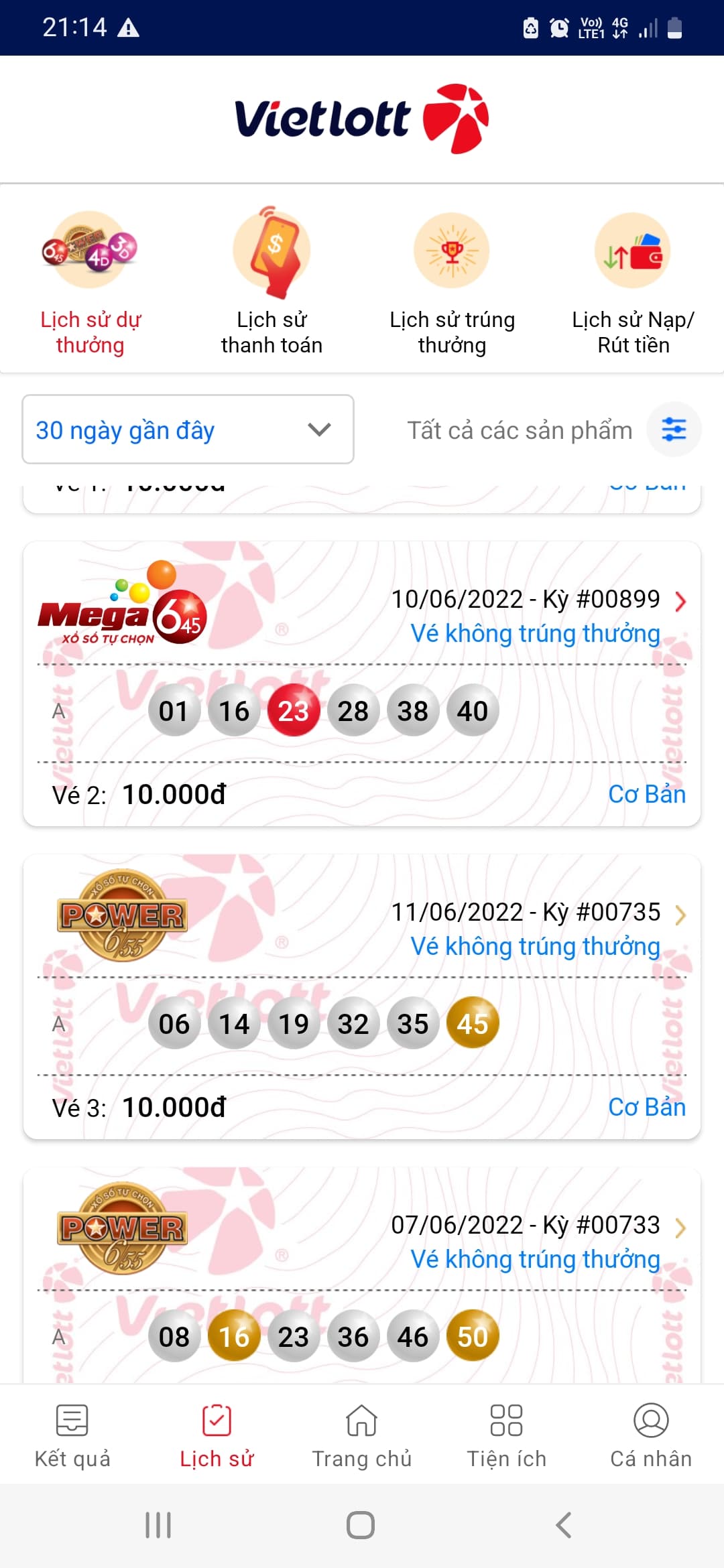724x1568 pixels.
Task: Select the Lịch sử bottom tab
Action: click(x=217, y=1435)
